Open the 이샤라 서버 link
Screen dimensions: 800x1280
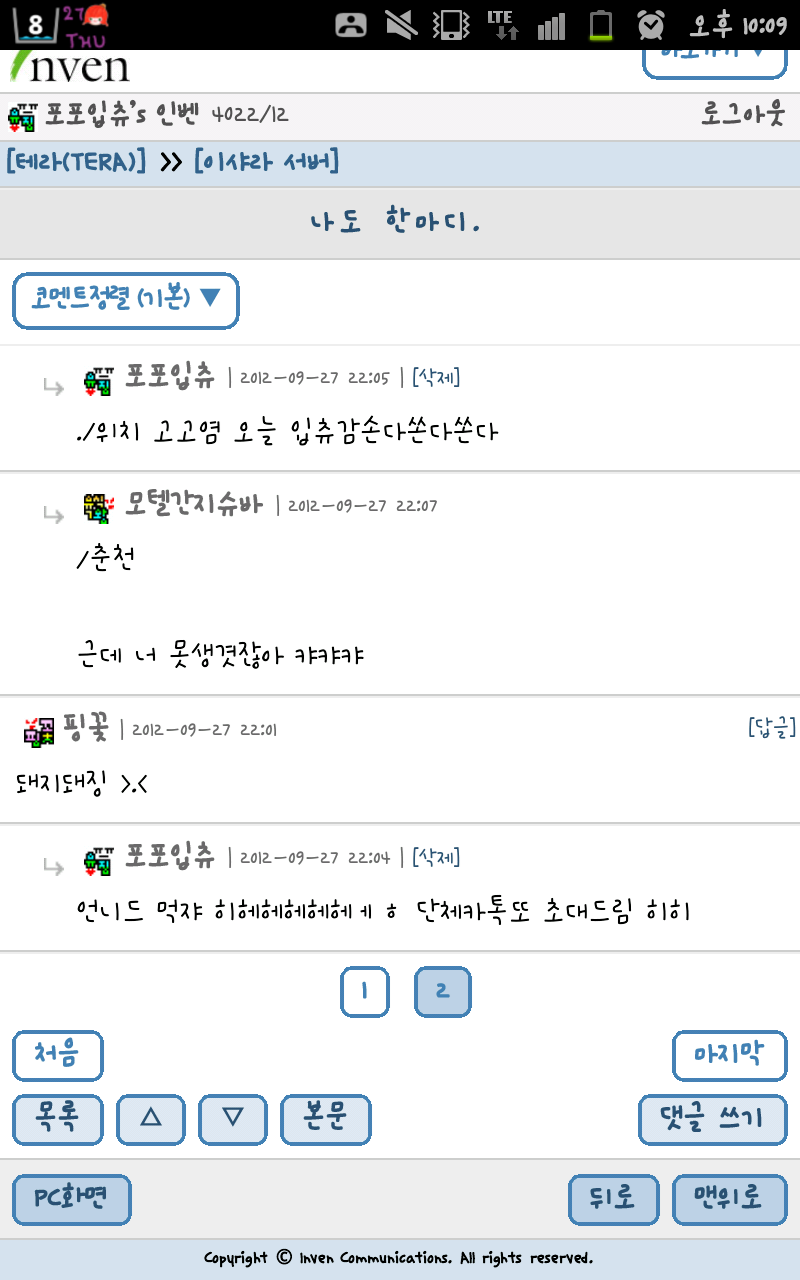pos(266,161)
